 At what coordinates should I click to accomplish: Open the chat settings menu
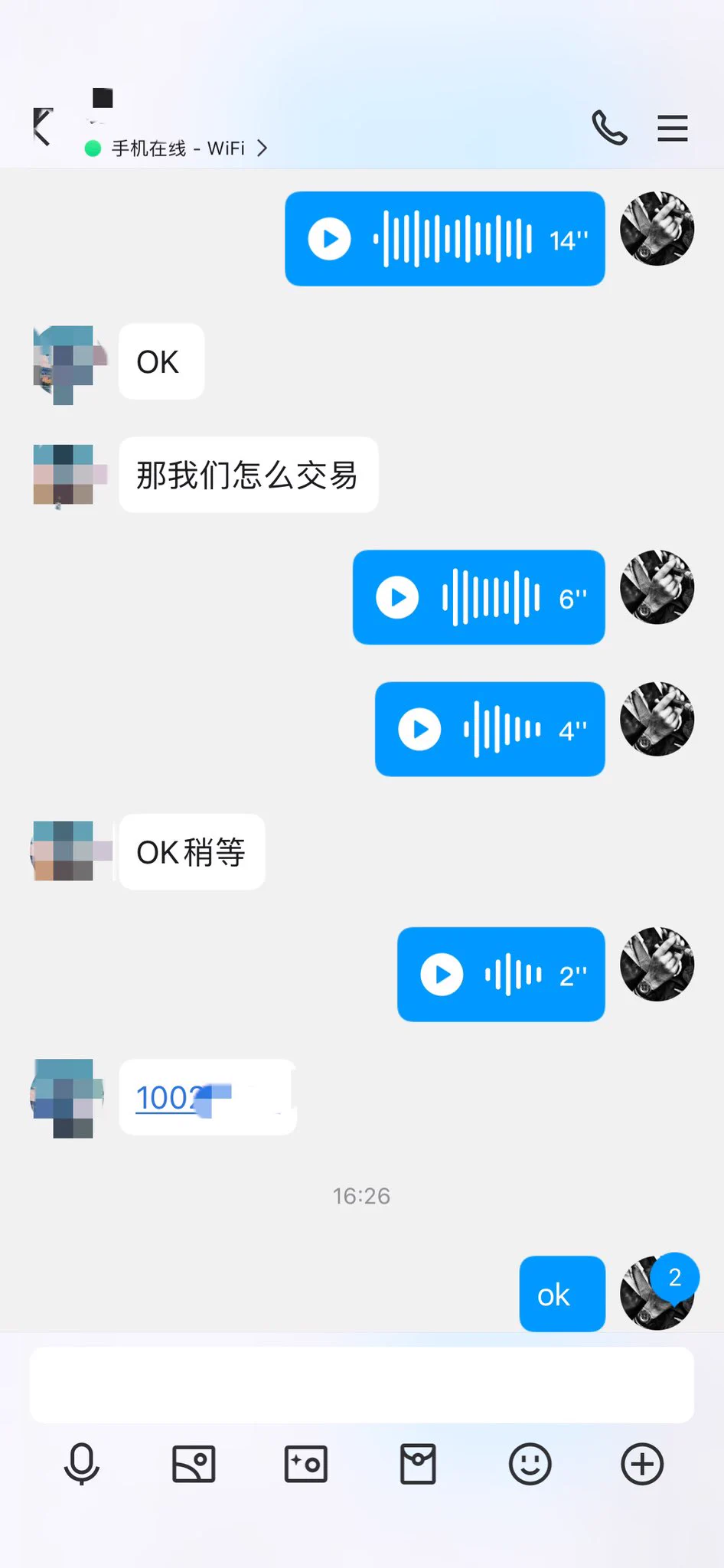(672, 128)
